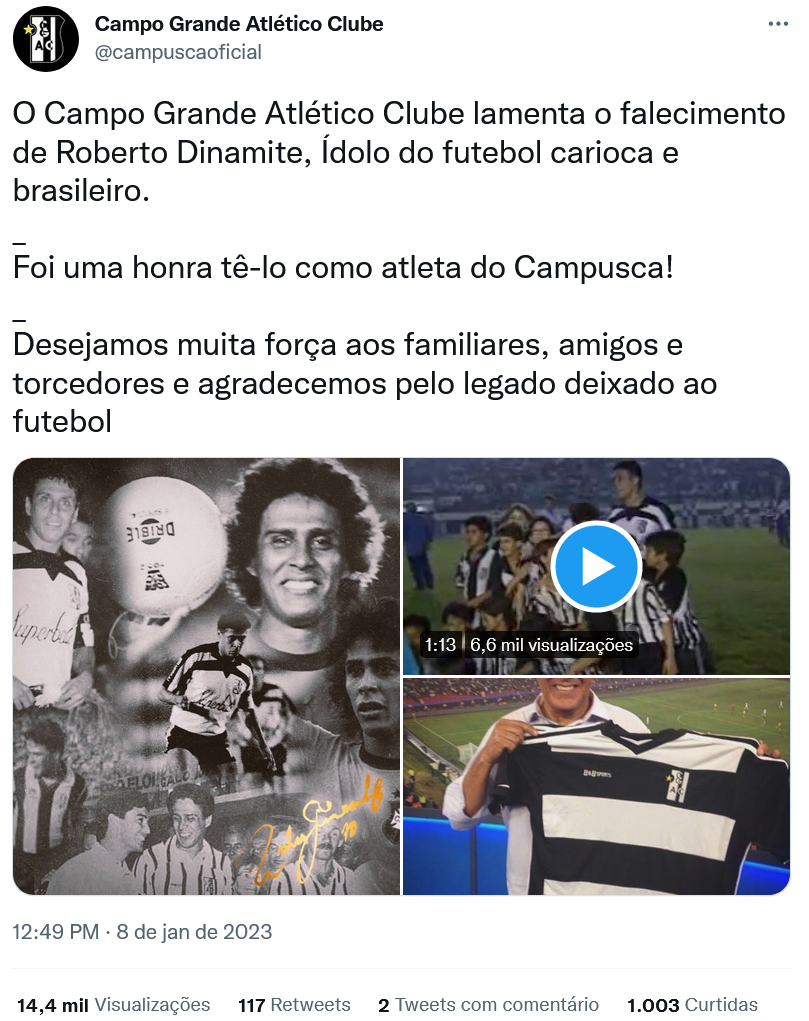Screen dimensions: 809x1021
Task: Open the tweet's three-dot overflow menu
Action: tap(780, 24)
